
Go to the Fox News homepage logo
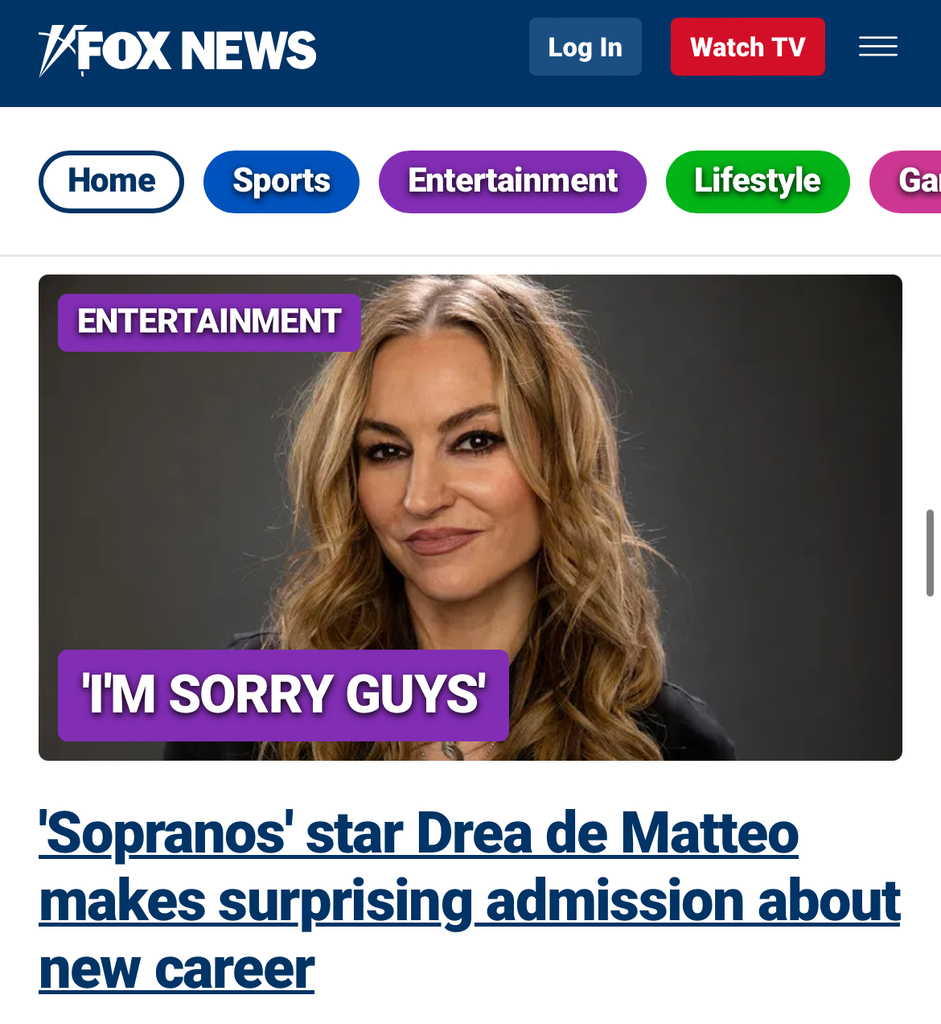(178, 50)
